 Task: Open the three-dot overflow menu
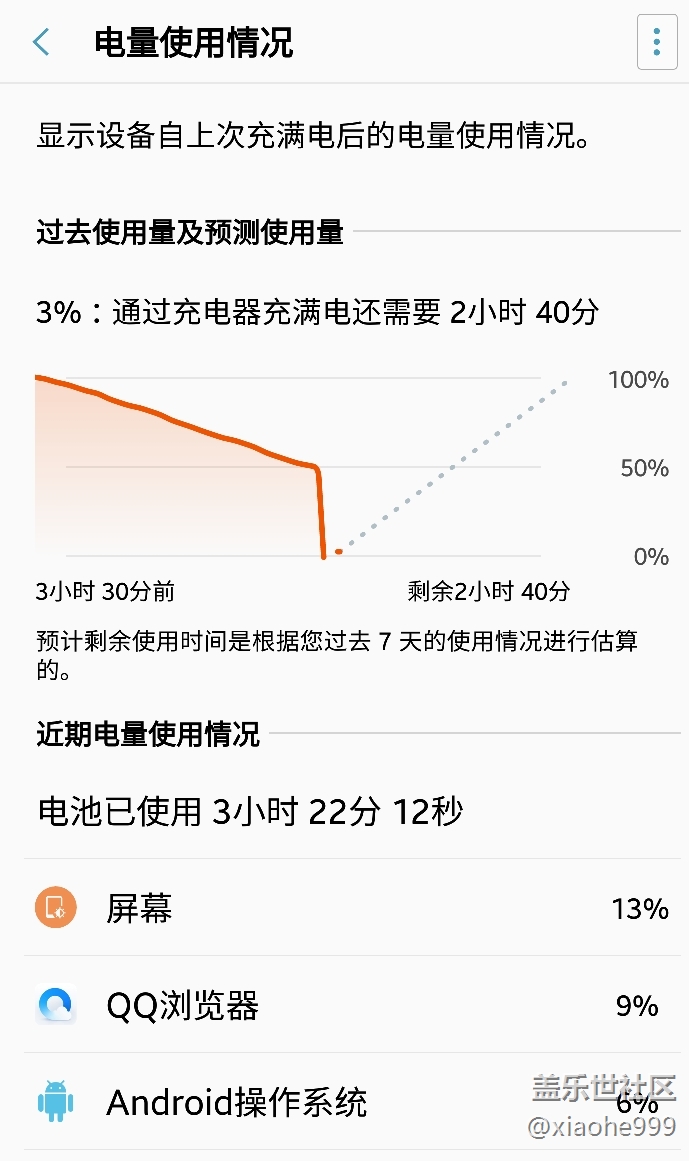pos(656,42)
